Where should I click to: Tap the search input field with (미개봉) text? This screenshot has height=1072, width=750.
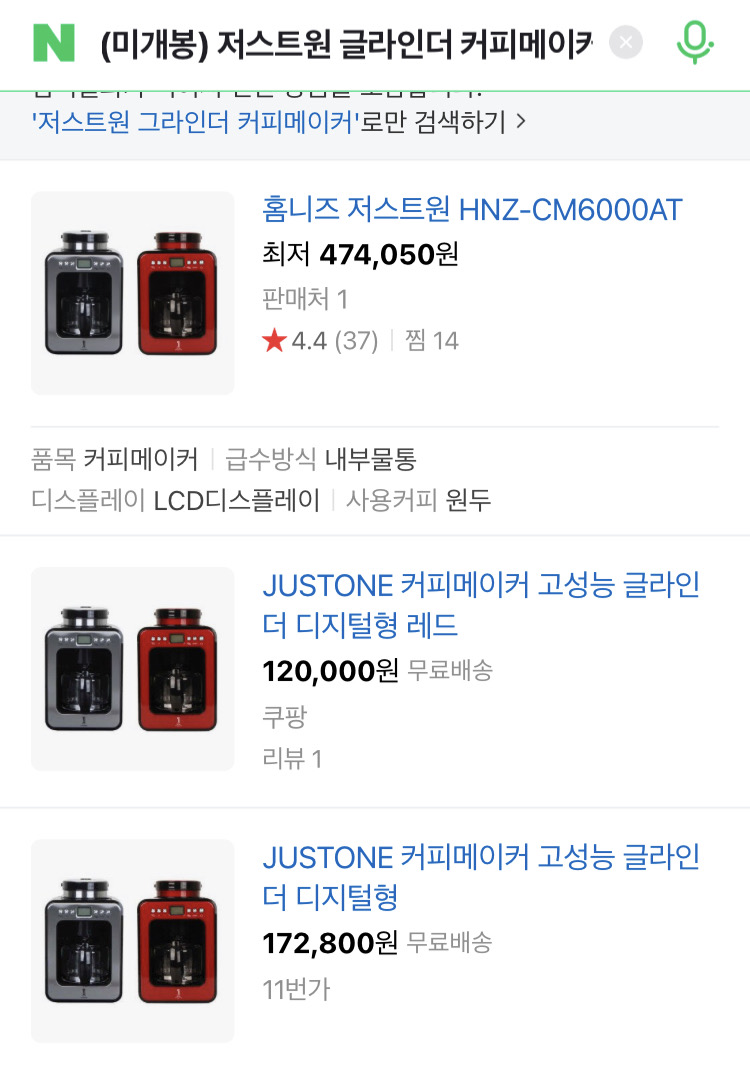click(x=350, y=41)
